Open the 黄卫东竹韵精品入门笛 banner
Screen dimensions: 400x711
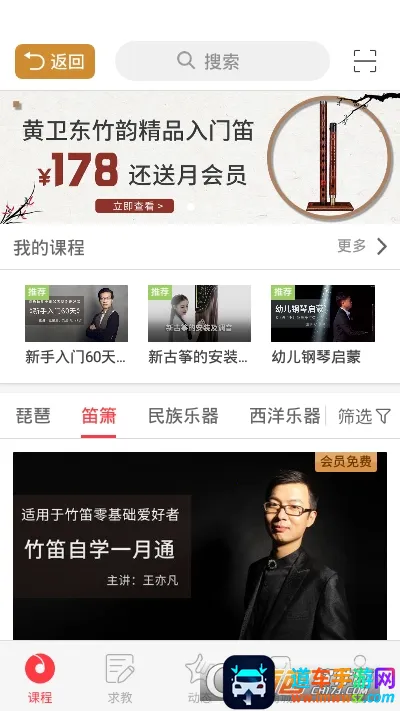tap(200, 157)
